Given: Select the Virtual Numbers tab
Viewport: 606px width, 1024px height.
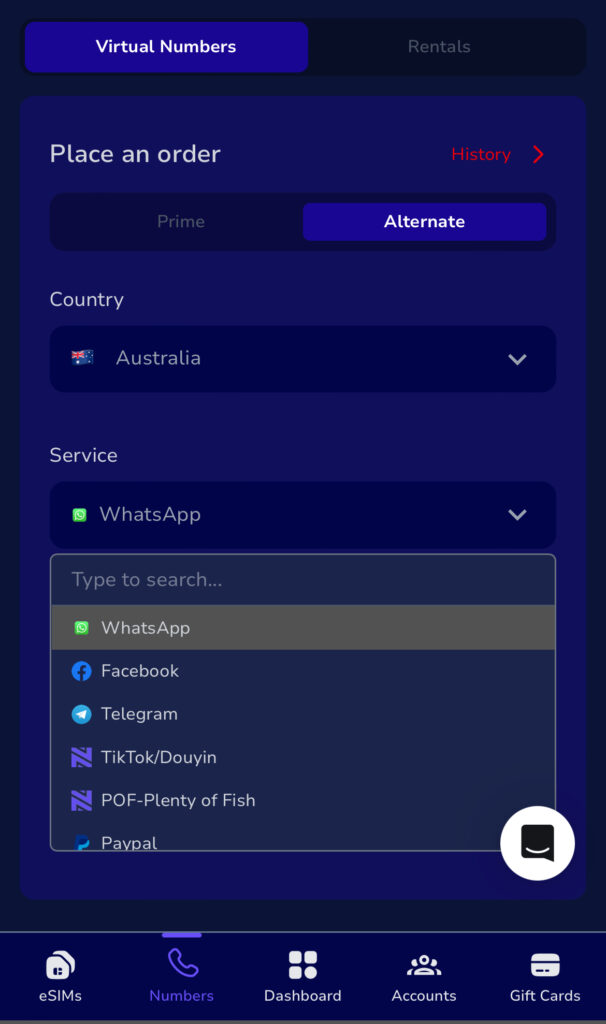Looking at the screenshot, I should click(x=166, y=47).
